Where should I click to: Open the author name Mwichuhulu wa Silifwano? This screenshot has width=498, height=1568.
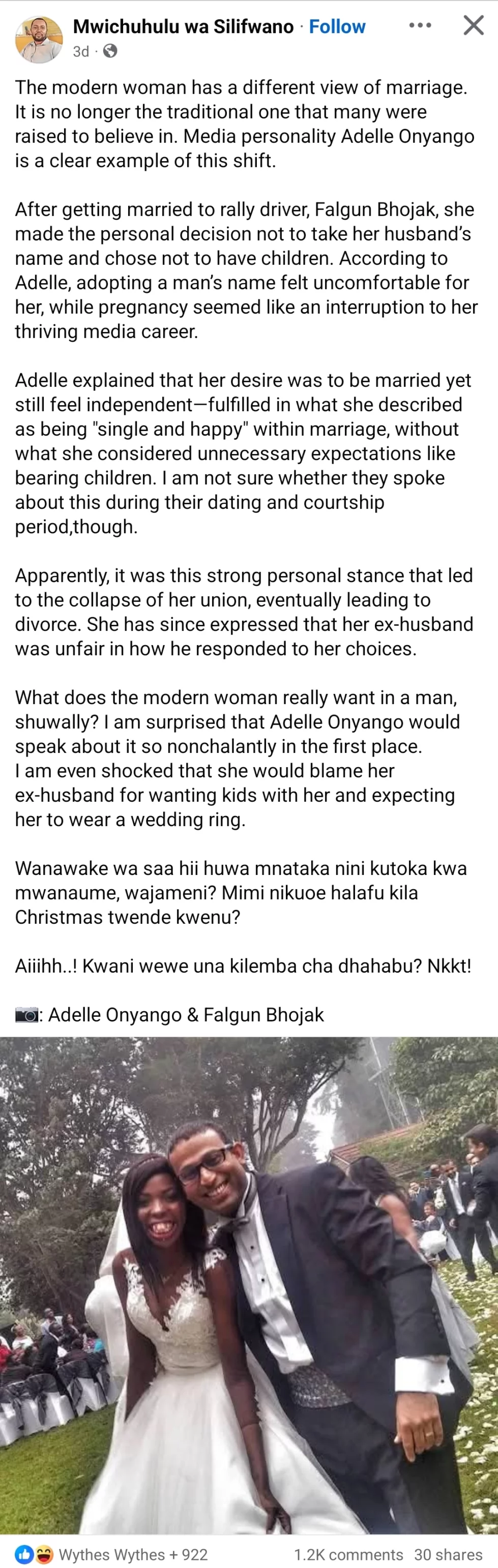pyautogui.click(x=183, y=27)
